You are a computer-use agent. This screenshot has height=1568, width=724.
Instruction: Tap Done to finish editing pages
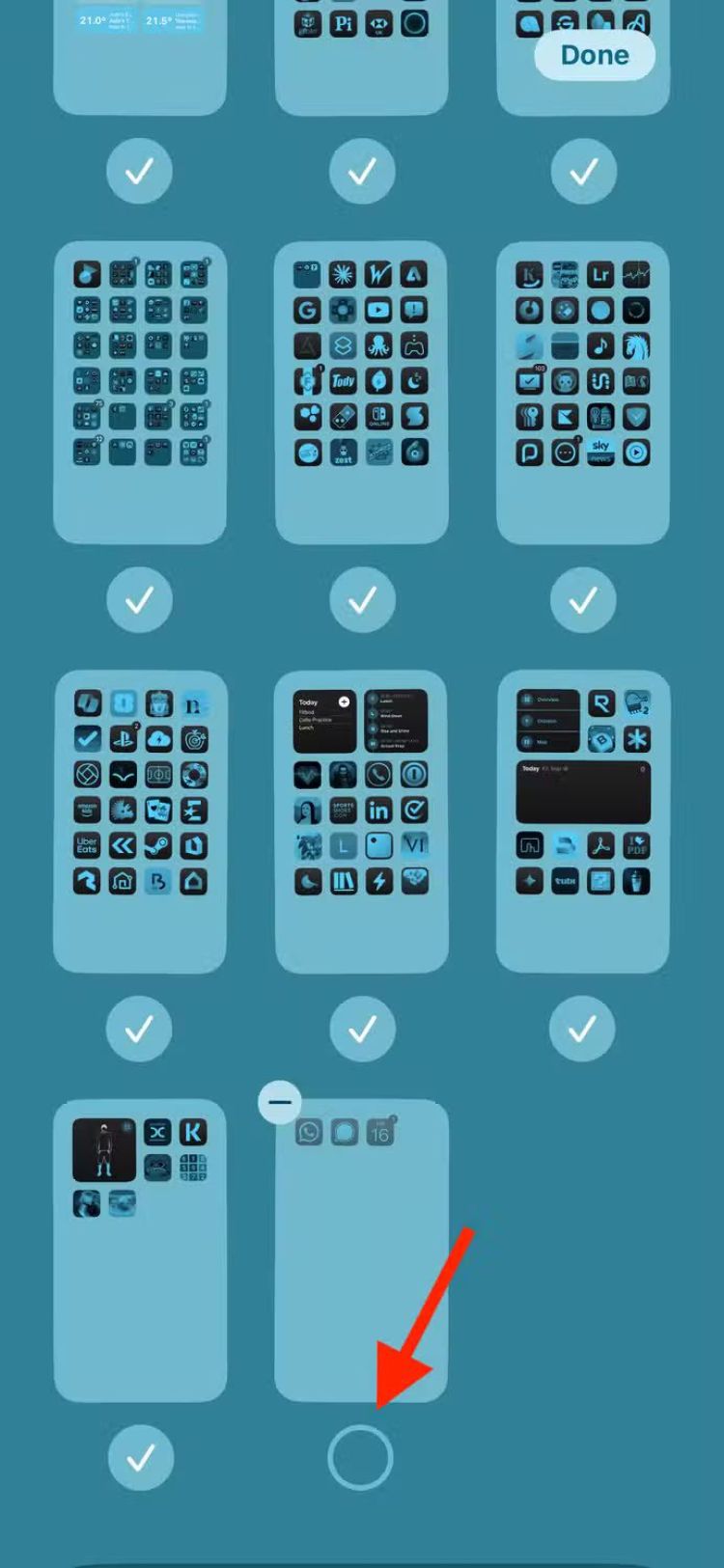(x=595, y=55)
